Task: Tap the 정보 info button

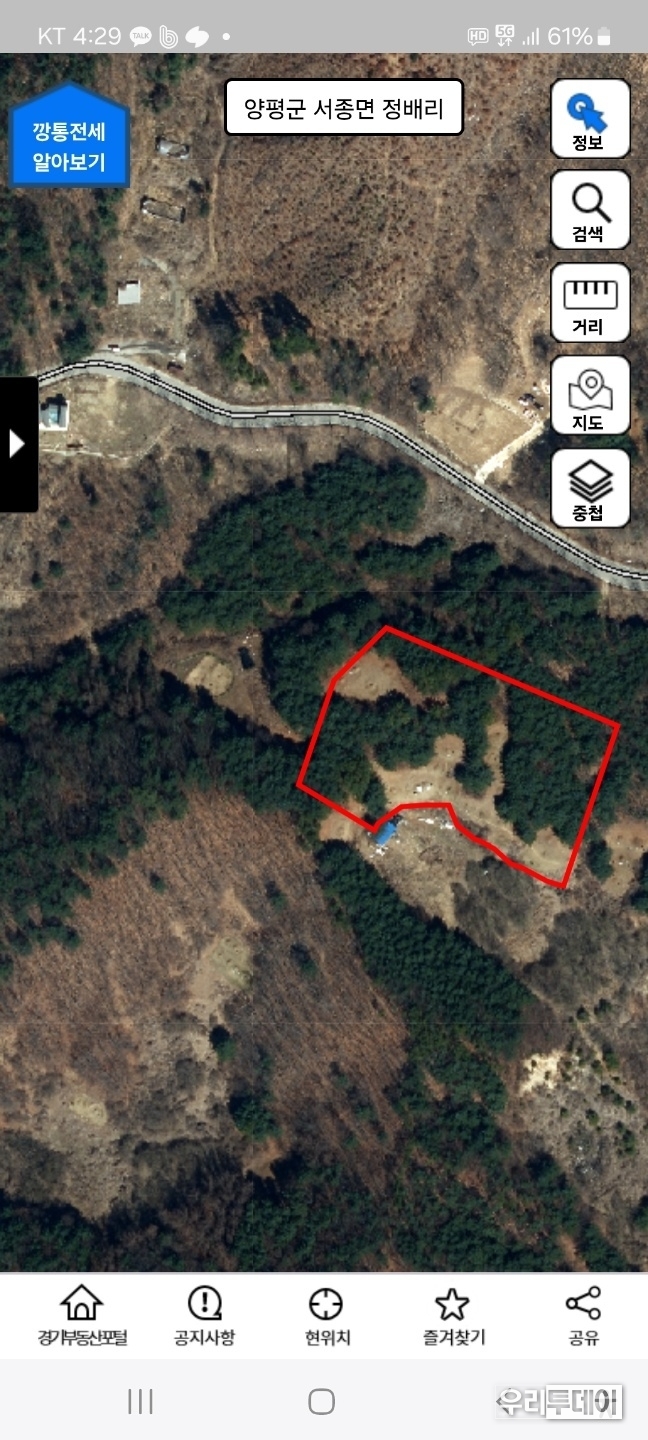Action: [x=590, y=119]
